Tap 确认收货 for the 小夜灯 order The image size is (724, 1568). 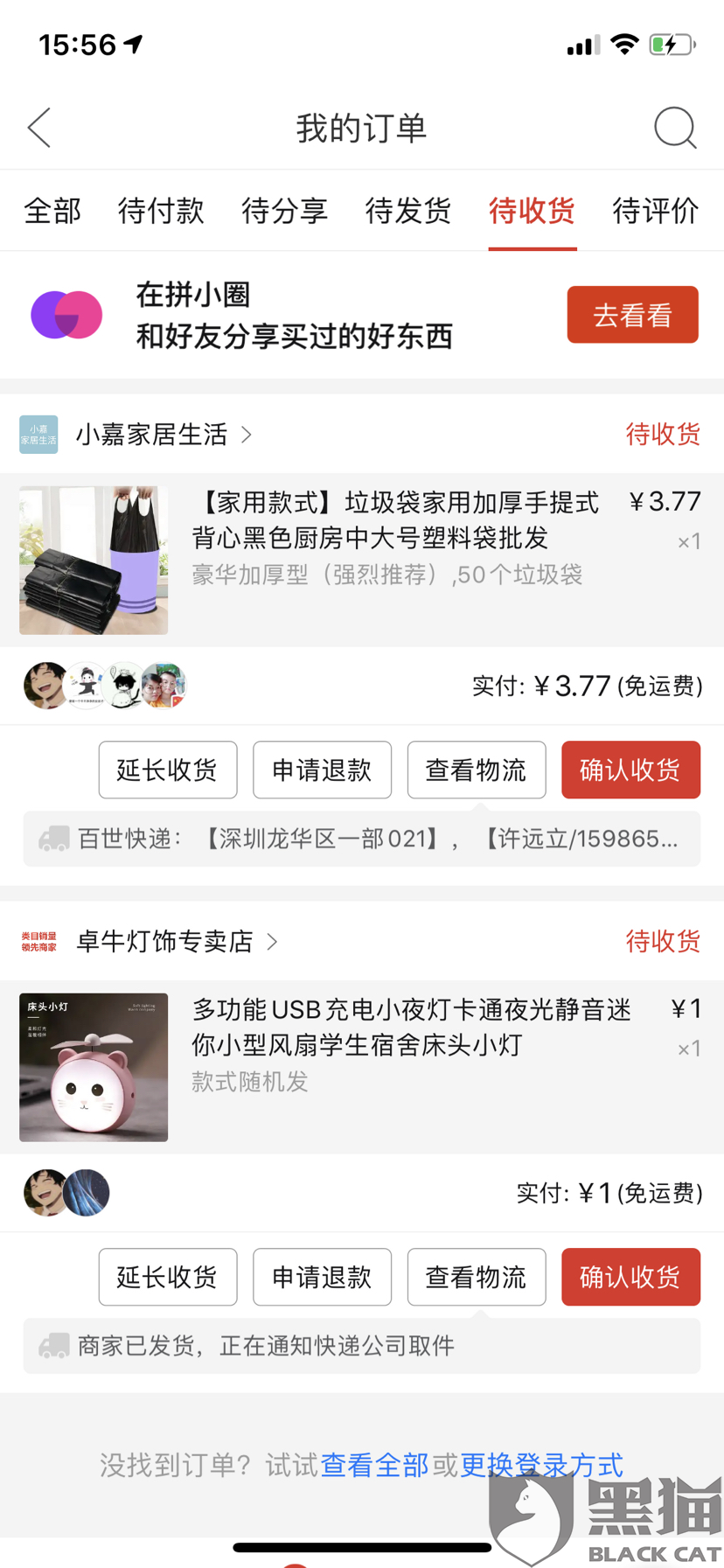tap(630, 1277)
